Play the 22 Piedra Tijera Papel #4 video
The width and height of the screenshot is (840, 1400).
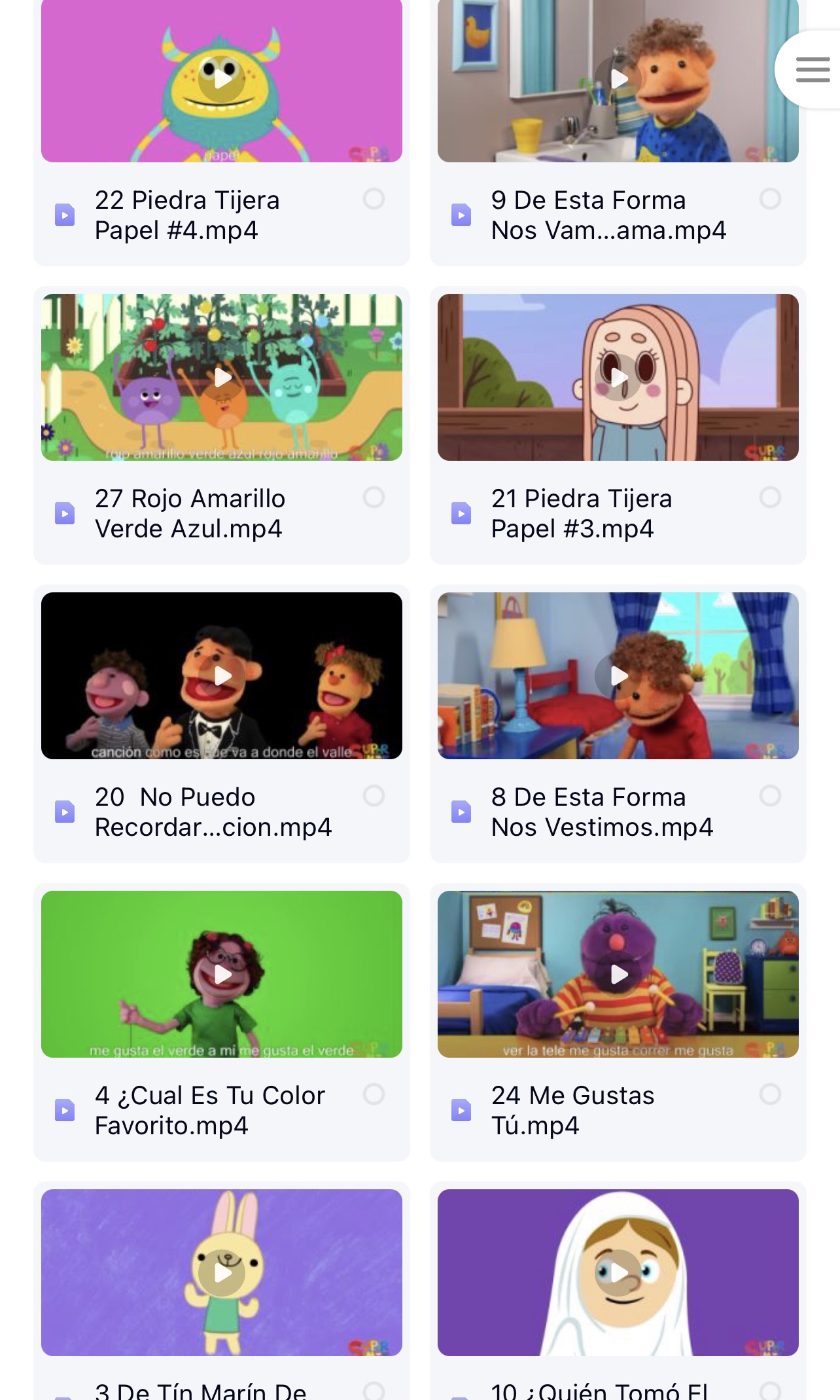(x=222, y=79)
